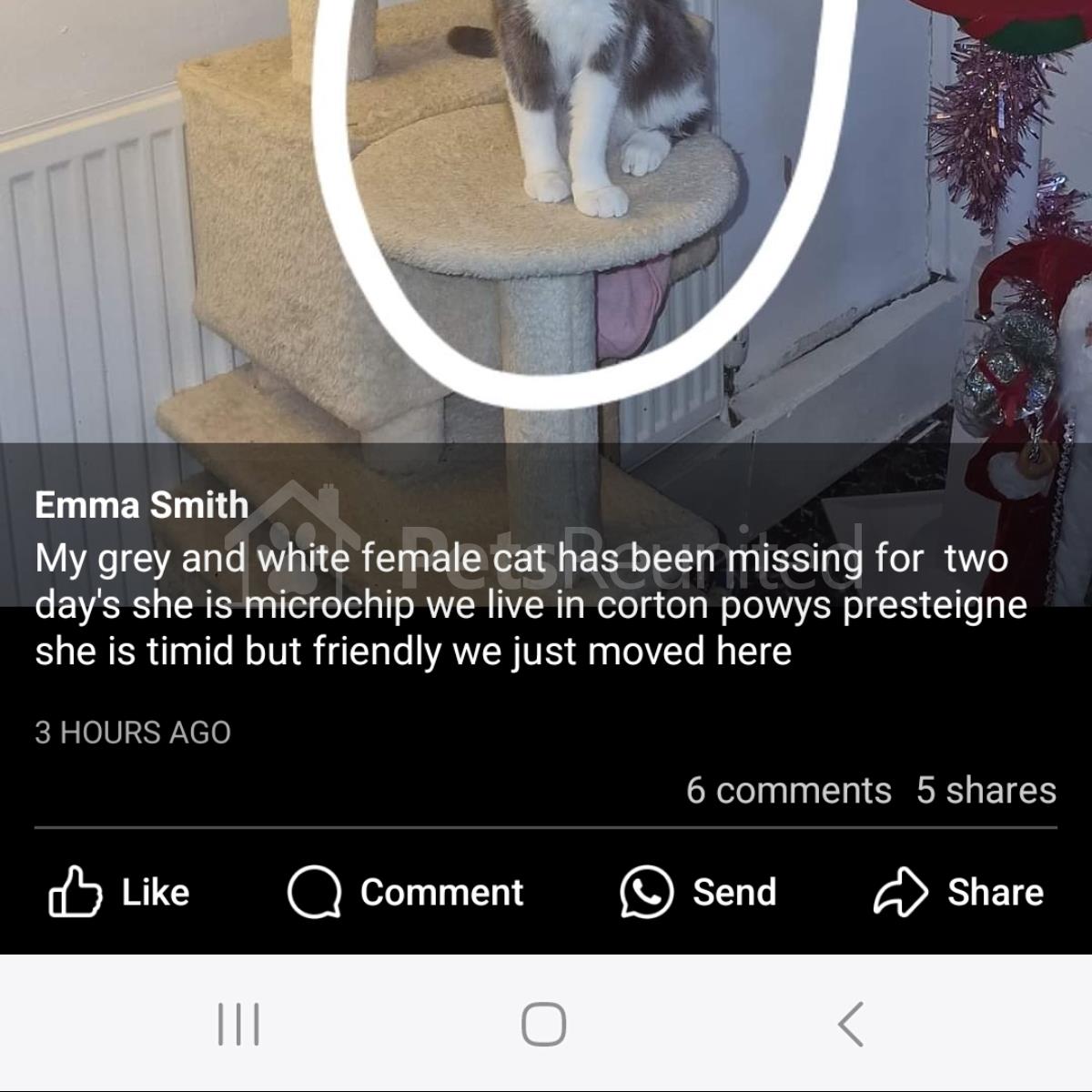The height and width of the screenshot is (1092, 1092).
Task: View the 5 shares
Action: point(986,790)
